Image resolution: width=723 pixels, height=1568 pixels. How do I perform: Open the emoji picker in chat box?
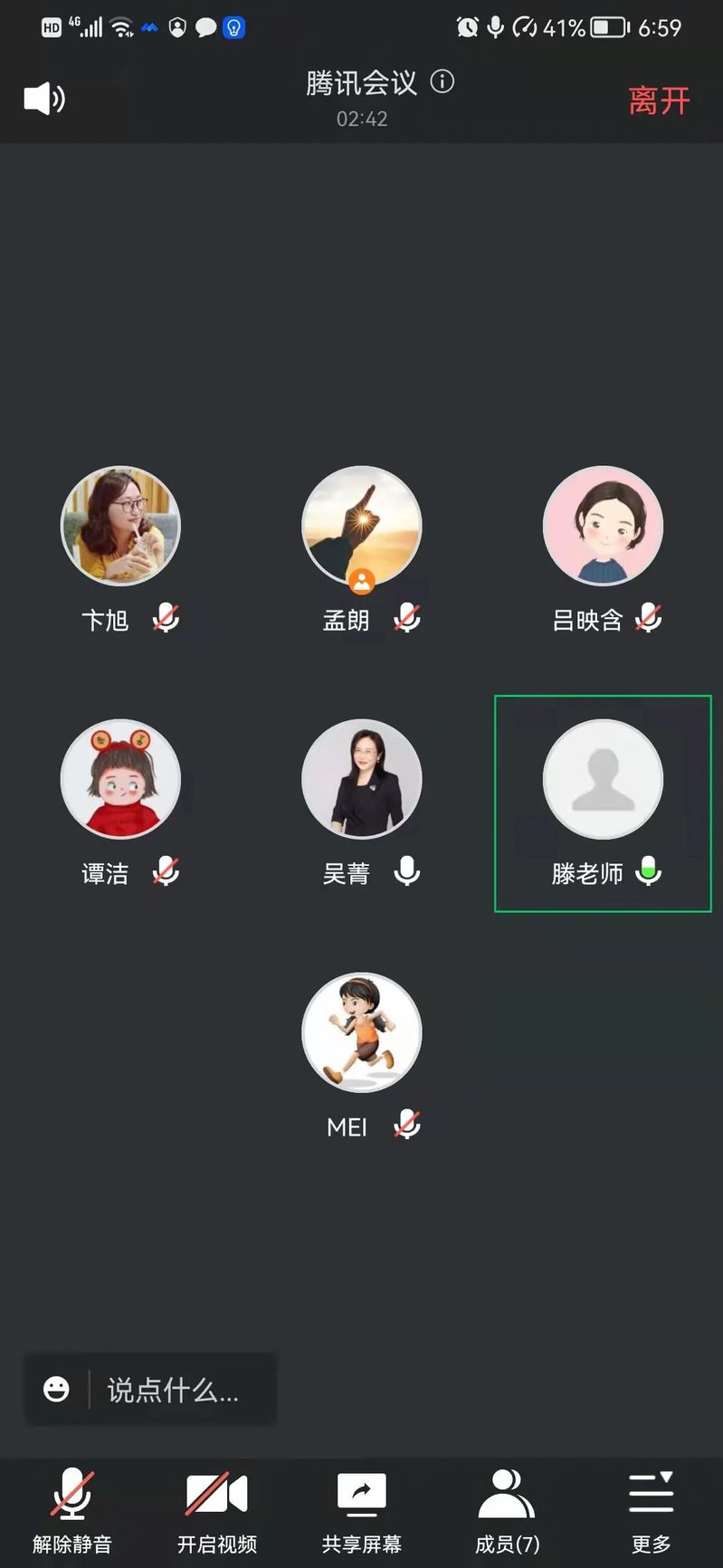56,1389
